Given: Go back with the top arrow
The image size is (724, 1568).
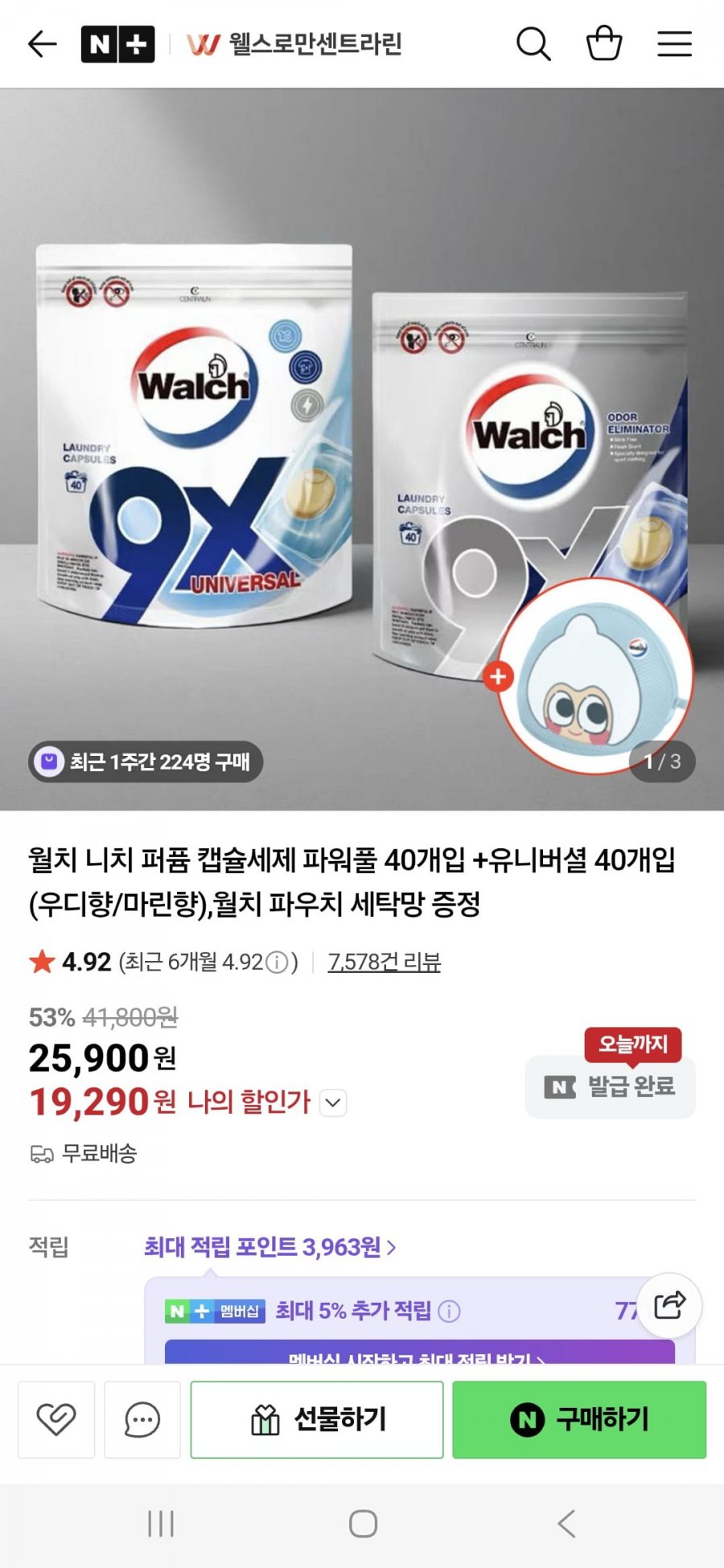Looking at the screenshot, I should point(42,43).
